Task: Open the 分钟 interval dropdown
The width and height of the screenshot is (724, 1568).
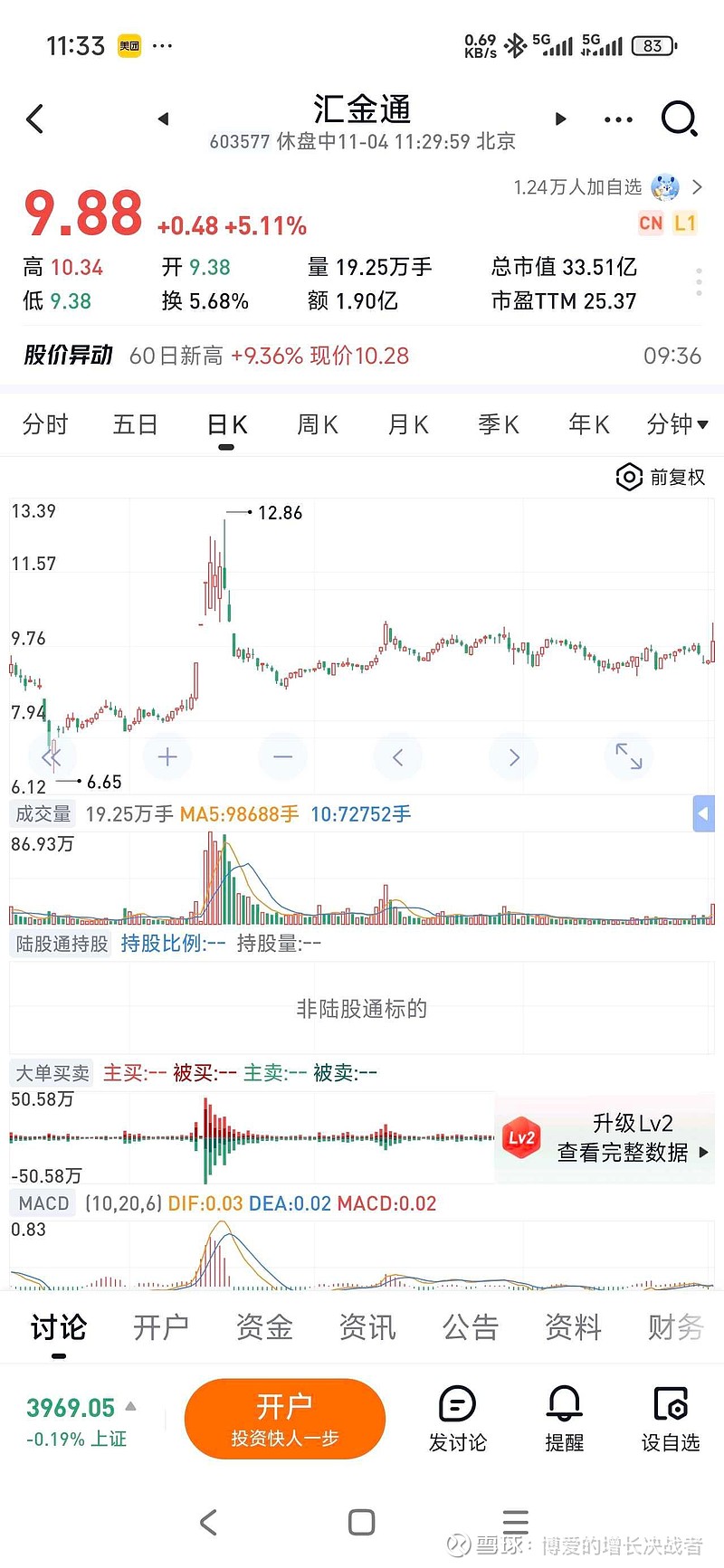Action: [x=677, y=424]
